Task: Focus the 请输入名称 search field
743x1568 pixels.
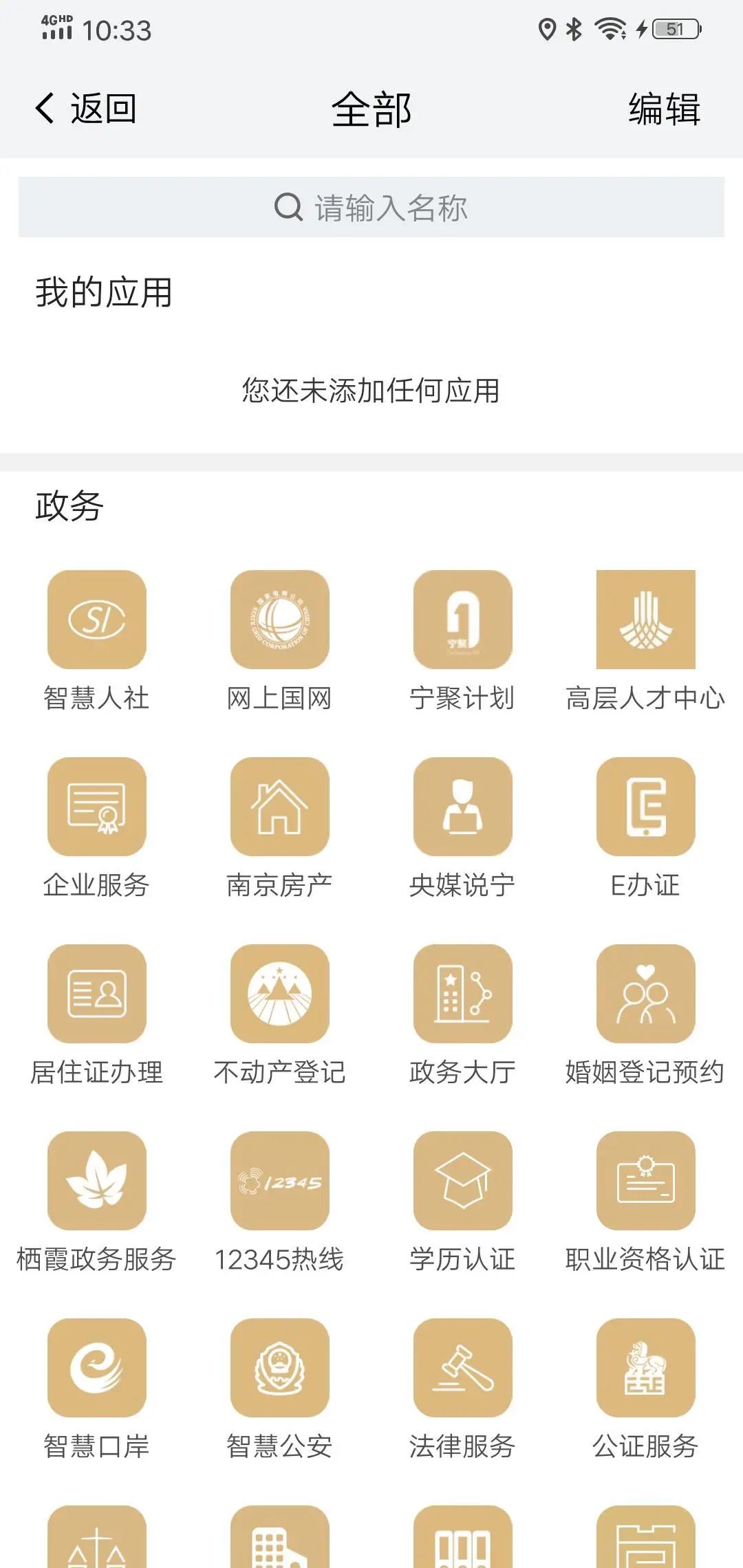Action: click(371, 207)
